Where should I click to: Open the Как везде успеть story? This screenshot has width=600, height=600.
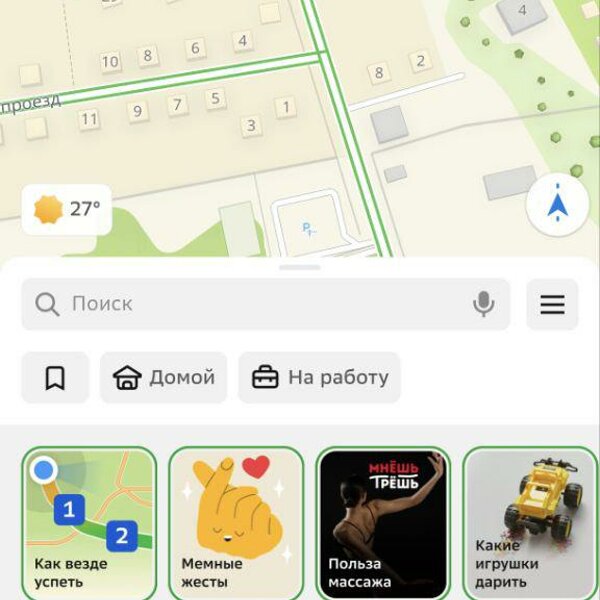pos(89,523)
